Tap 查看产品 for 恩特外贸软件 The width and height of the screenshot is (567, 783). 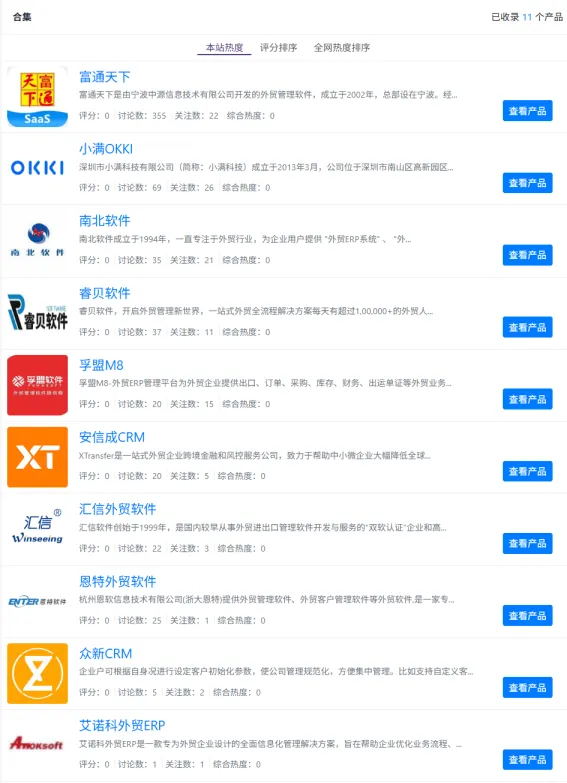point(528,615)
